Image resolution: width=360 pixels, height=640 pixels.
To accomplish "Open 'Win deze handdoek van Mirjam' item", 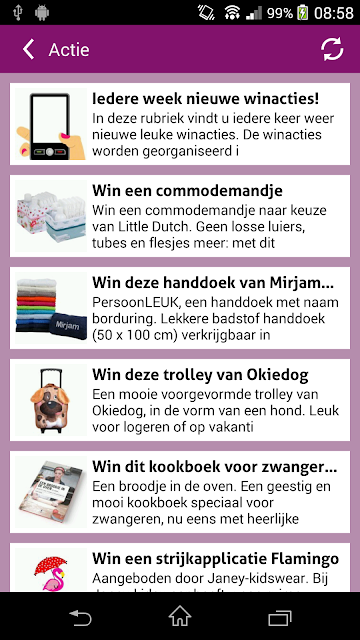I will click(x=180, y=308).
